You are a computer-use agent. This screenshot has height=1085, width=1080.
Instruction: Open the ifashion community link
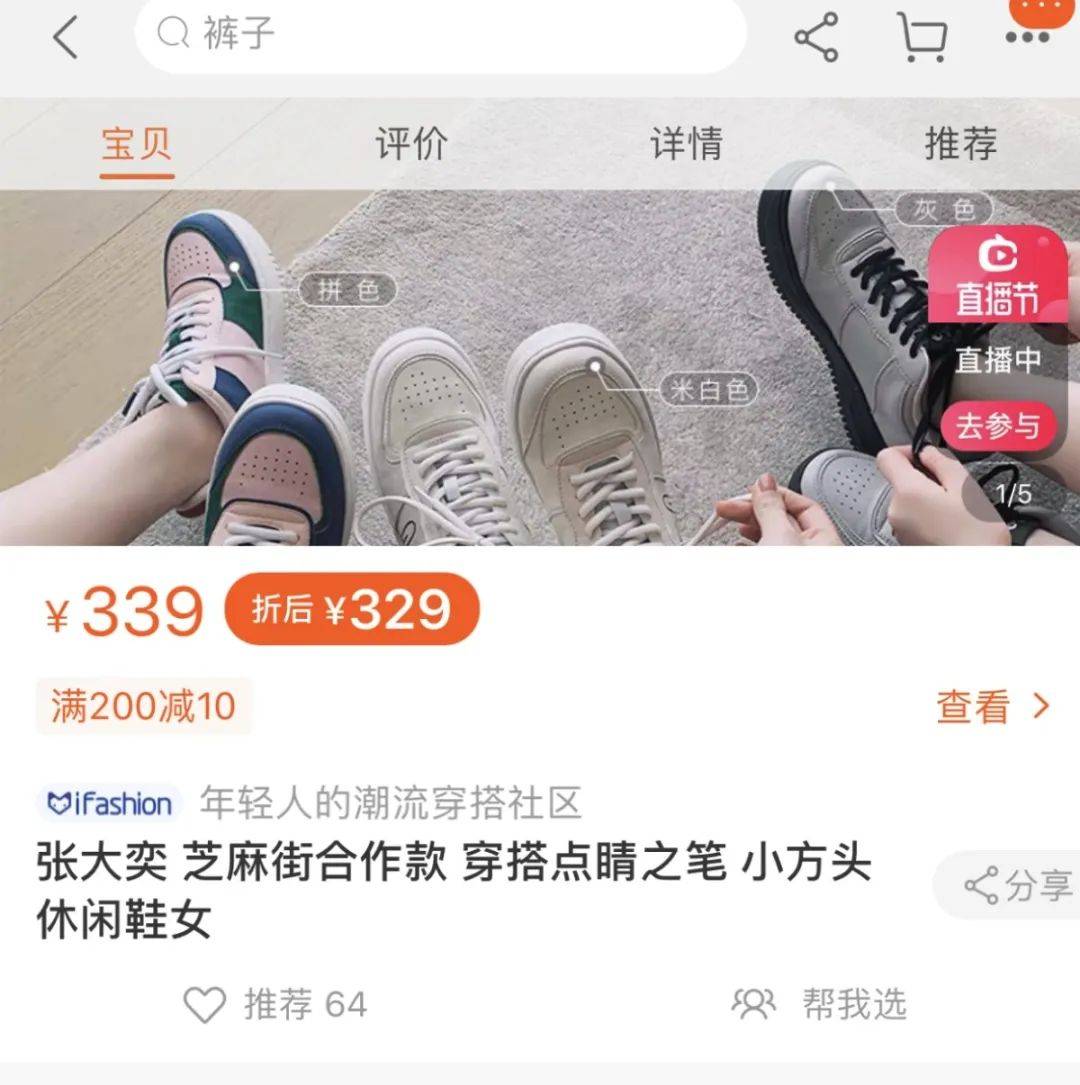tap(110, 803)
